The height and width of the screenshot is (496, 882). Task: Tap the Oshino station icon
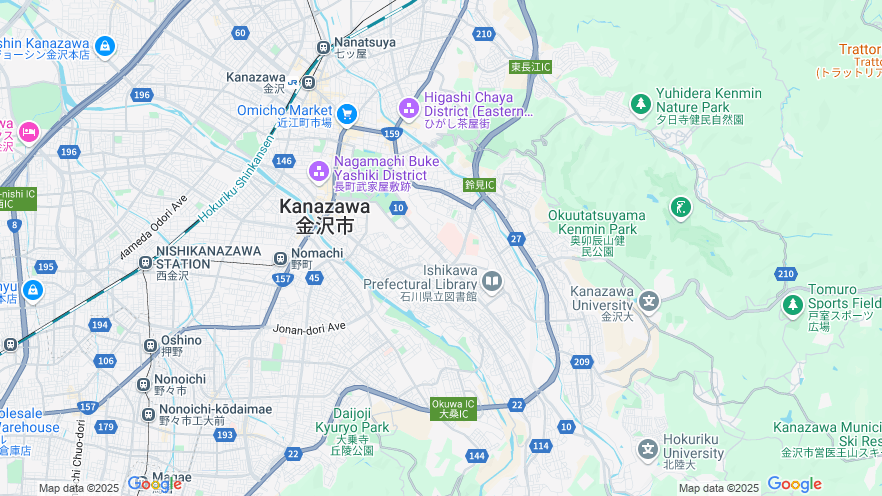tap(150, 346)
